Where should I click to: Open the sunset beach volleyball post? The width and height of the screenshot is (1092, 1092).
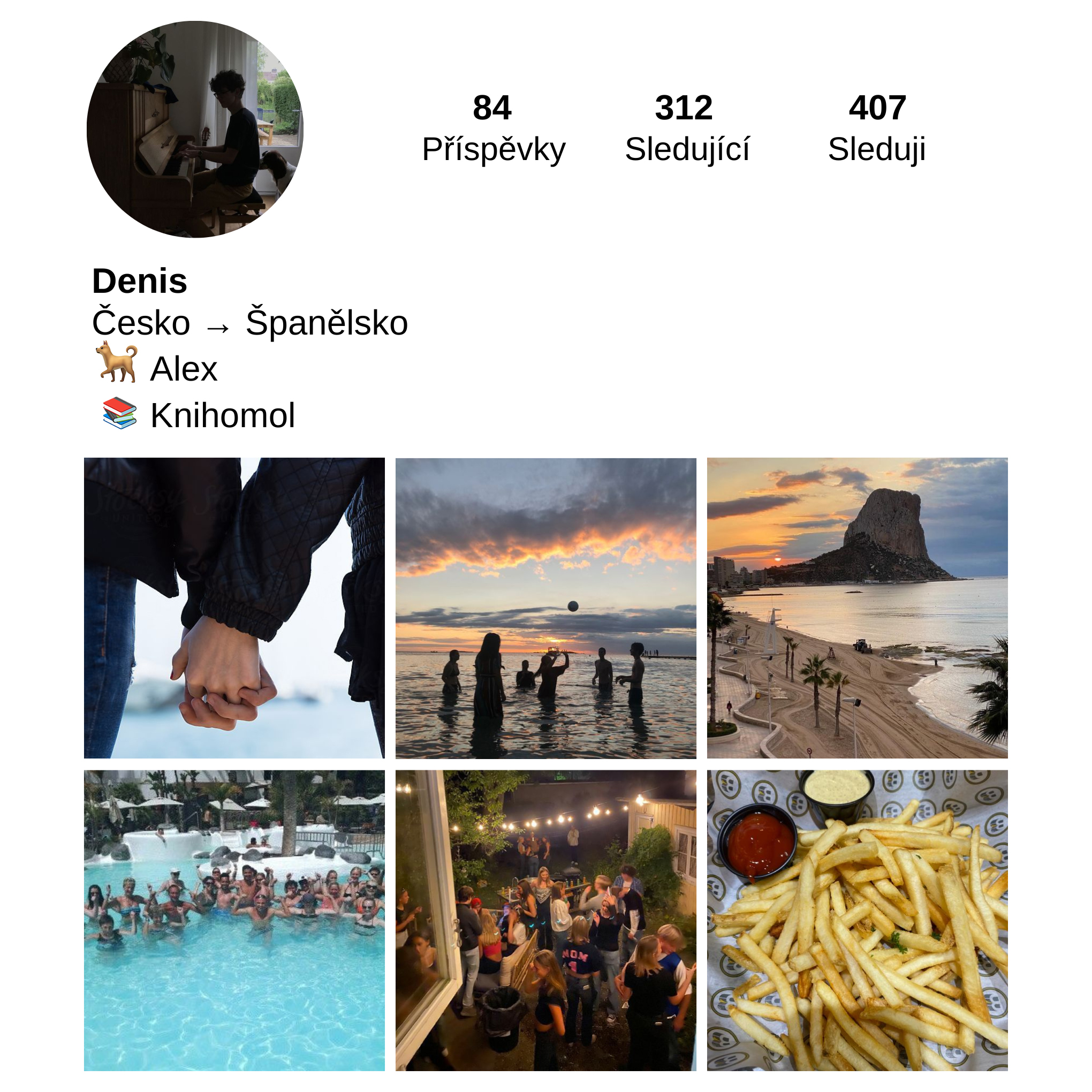coord(545,608)
